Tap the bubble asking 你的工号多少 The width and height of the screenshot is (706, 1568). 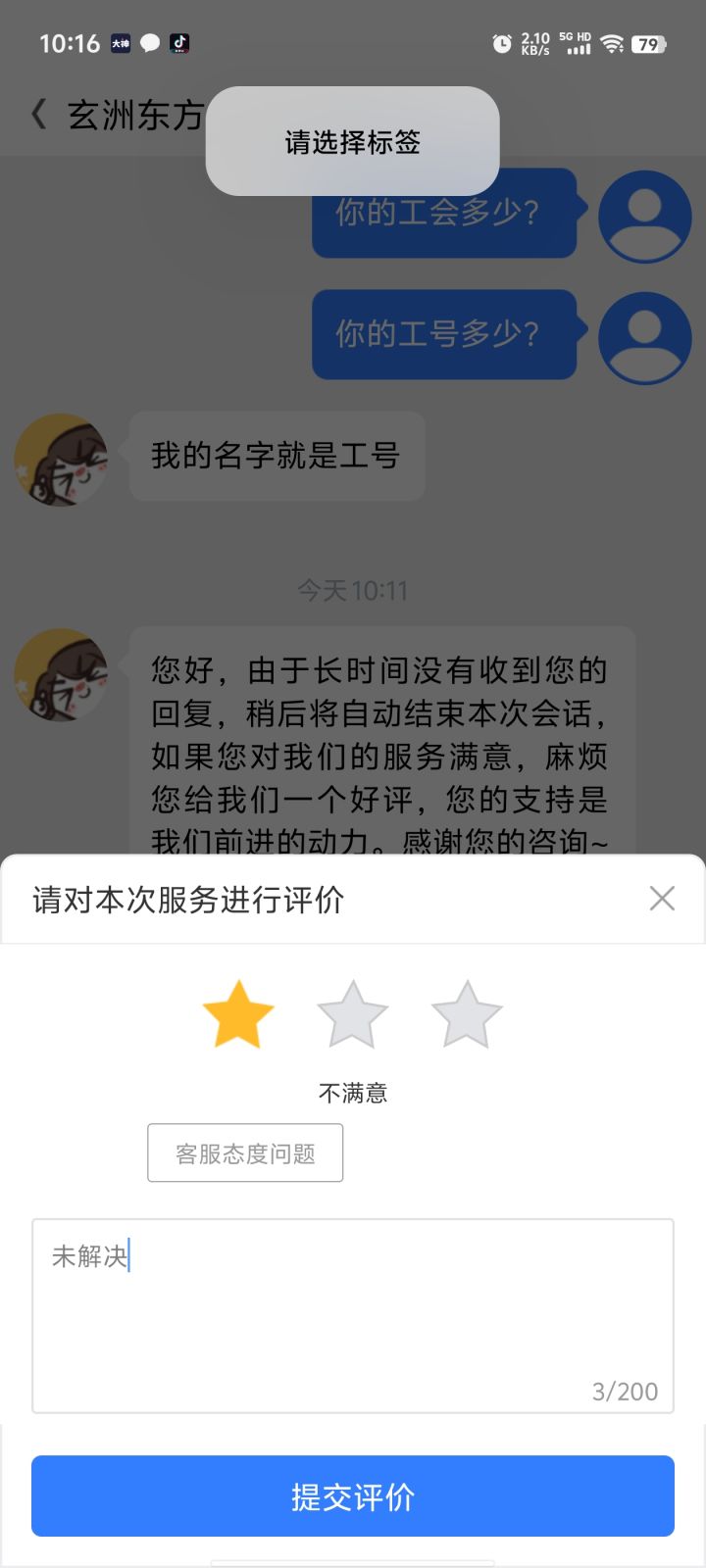[x=443, y=335]
